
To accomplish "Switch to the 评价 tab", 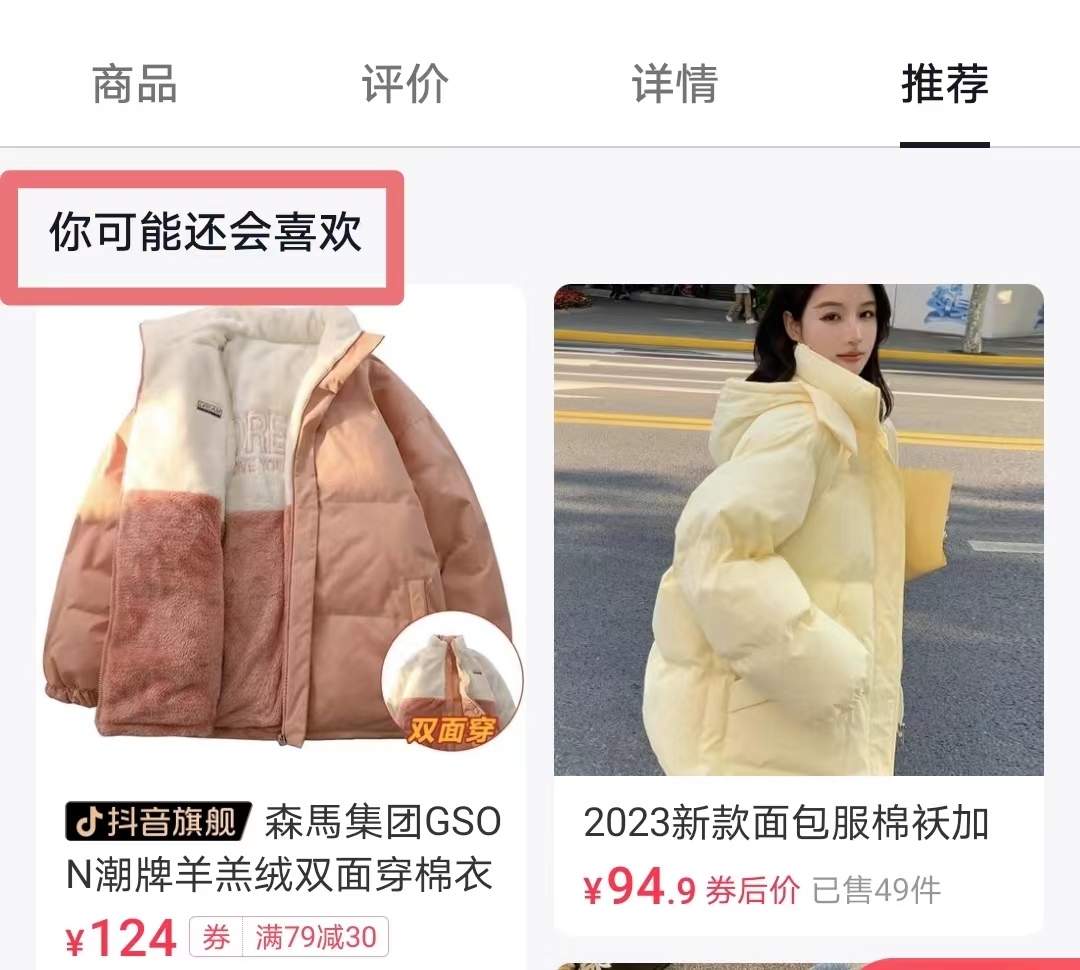I will tap(405, 85).
